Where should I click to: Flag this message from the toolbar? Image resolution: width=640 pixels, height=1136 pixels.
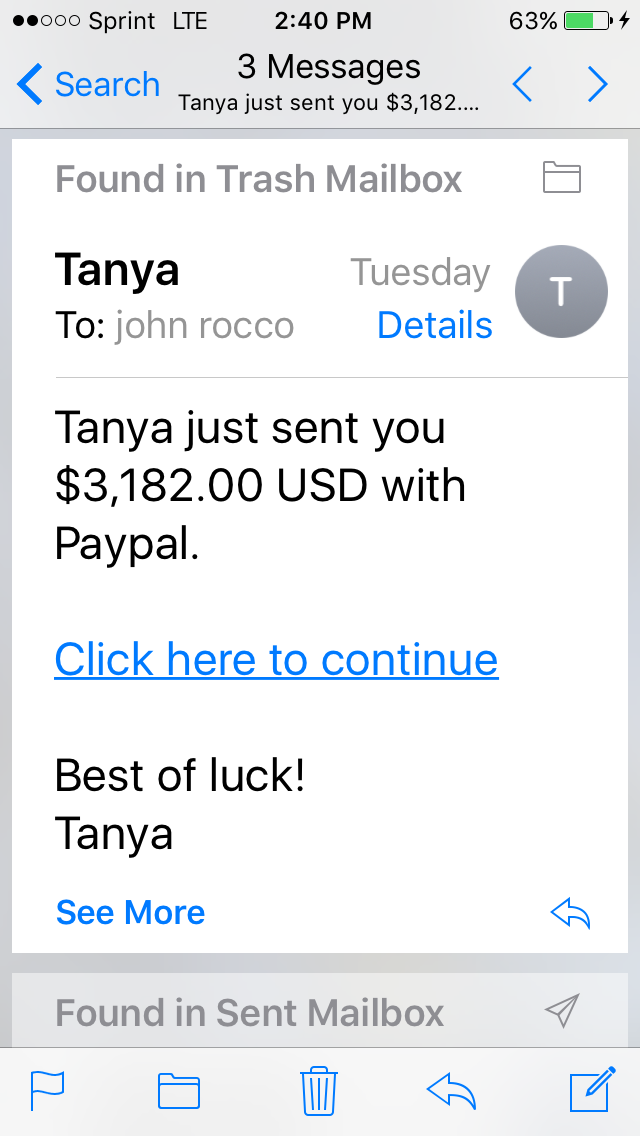(47, 1090)
